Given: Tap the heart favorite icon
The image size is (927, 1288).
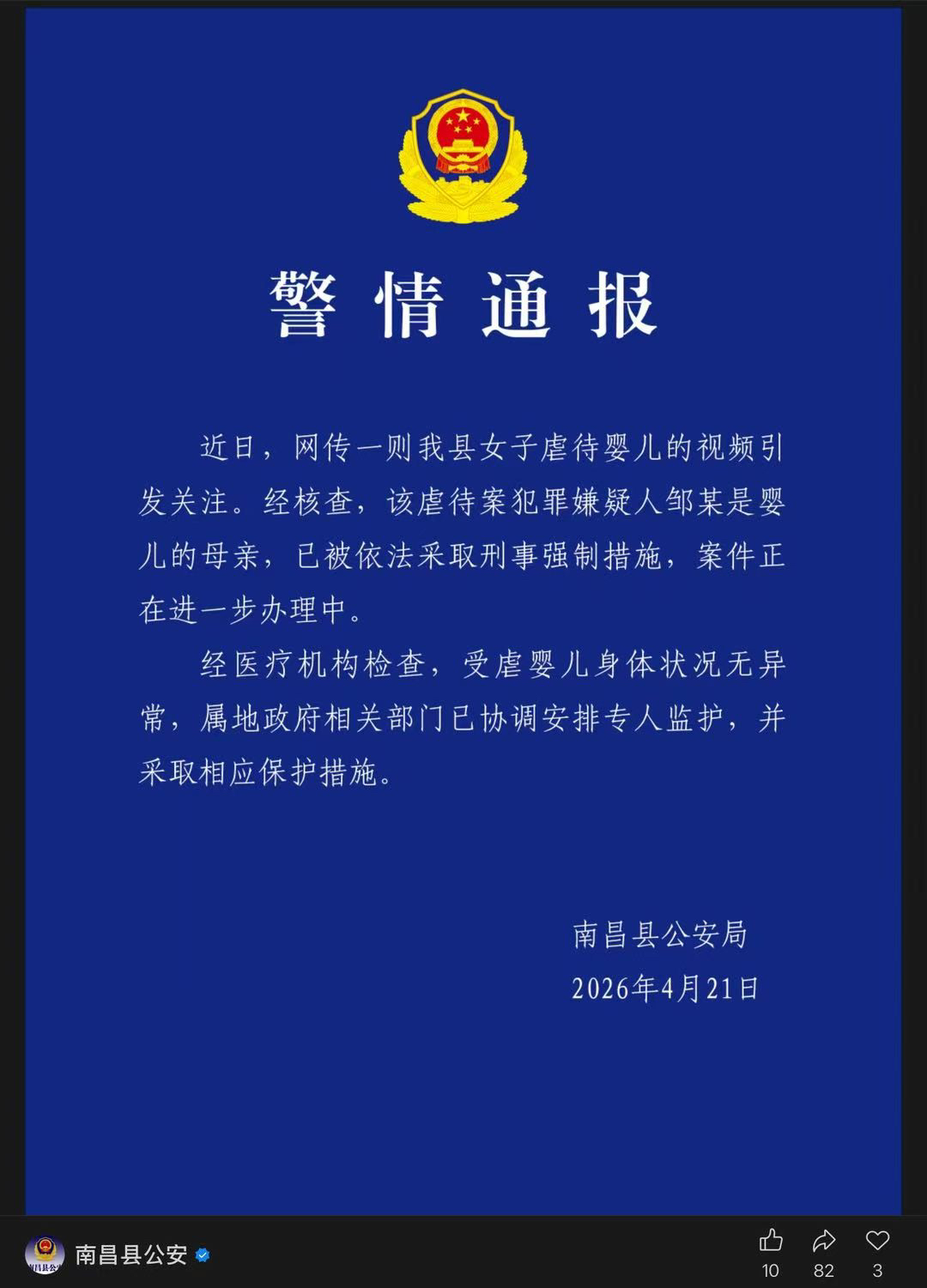Looking at the screenshot, I should pos(877,1241).
